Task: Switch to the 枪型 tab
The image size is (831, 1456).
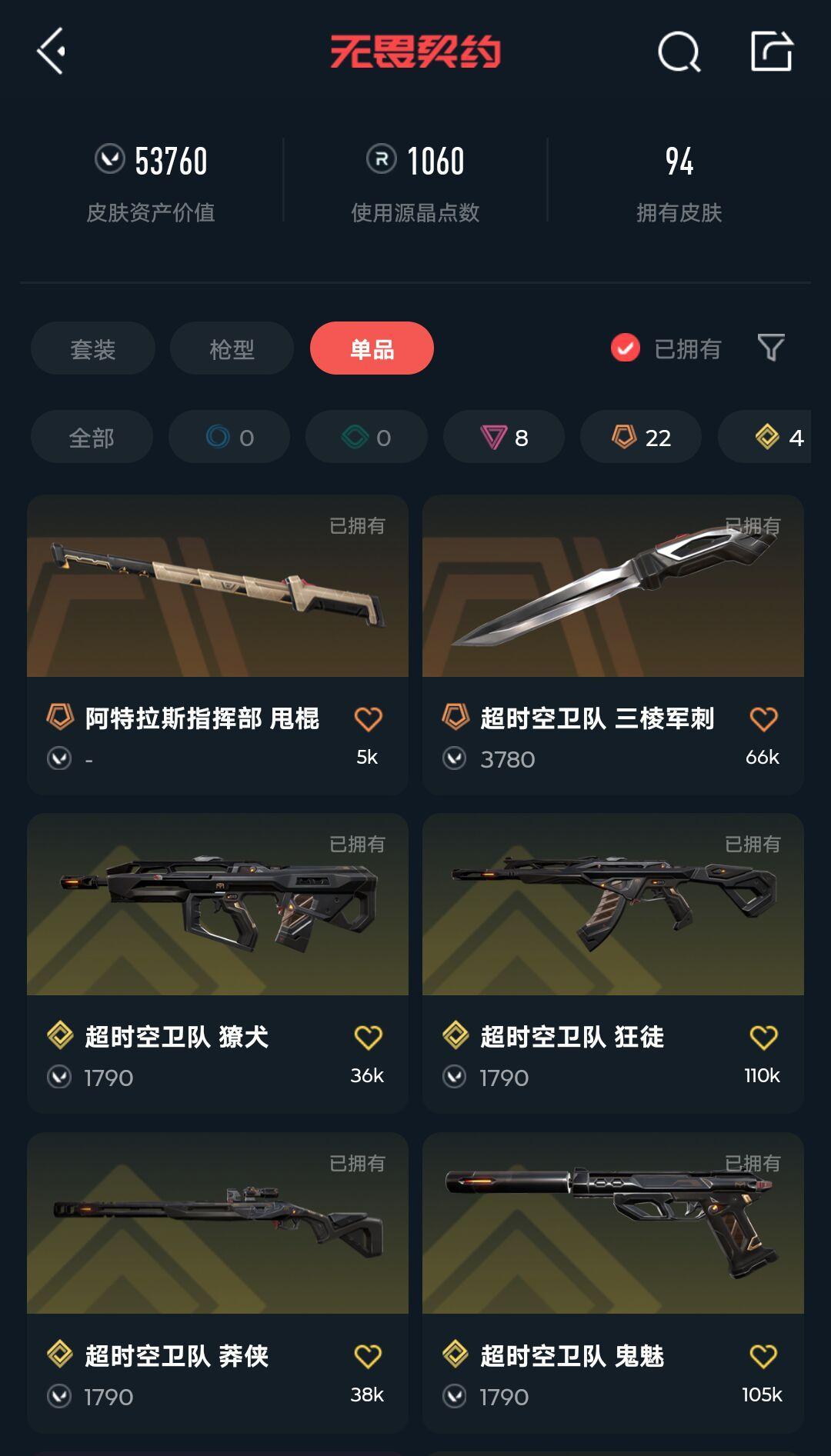Action: coord(232,348)
